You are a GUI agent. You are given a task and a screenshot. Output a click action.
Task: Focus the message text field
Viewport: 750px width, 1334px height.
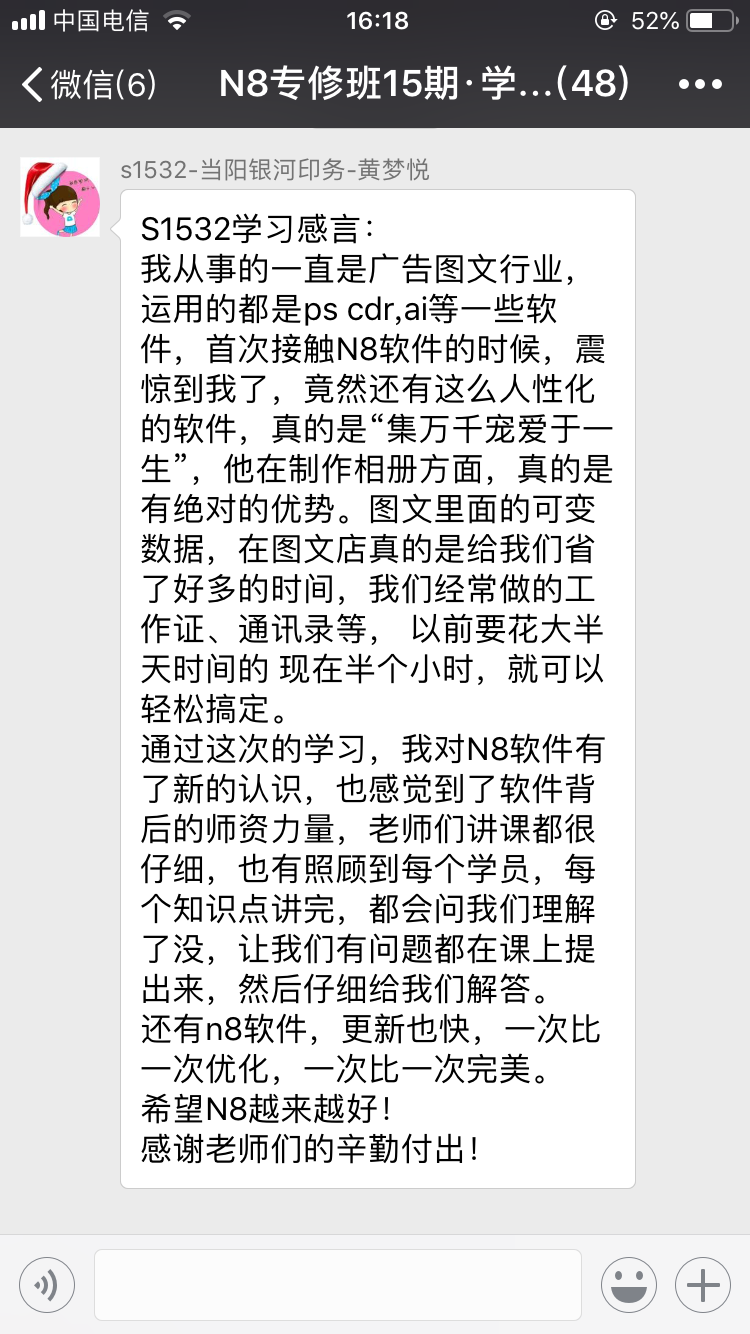[337, 1284]
